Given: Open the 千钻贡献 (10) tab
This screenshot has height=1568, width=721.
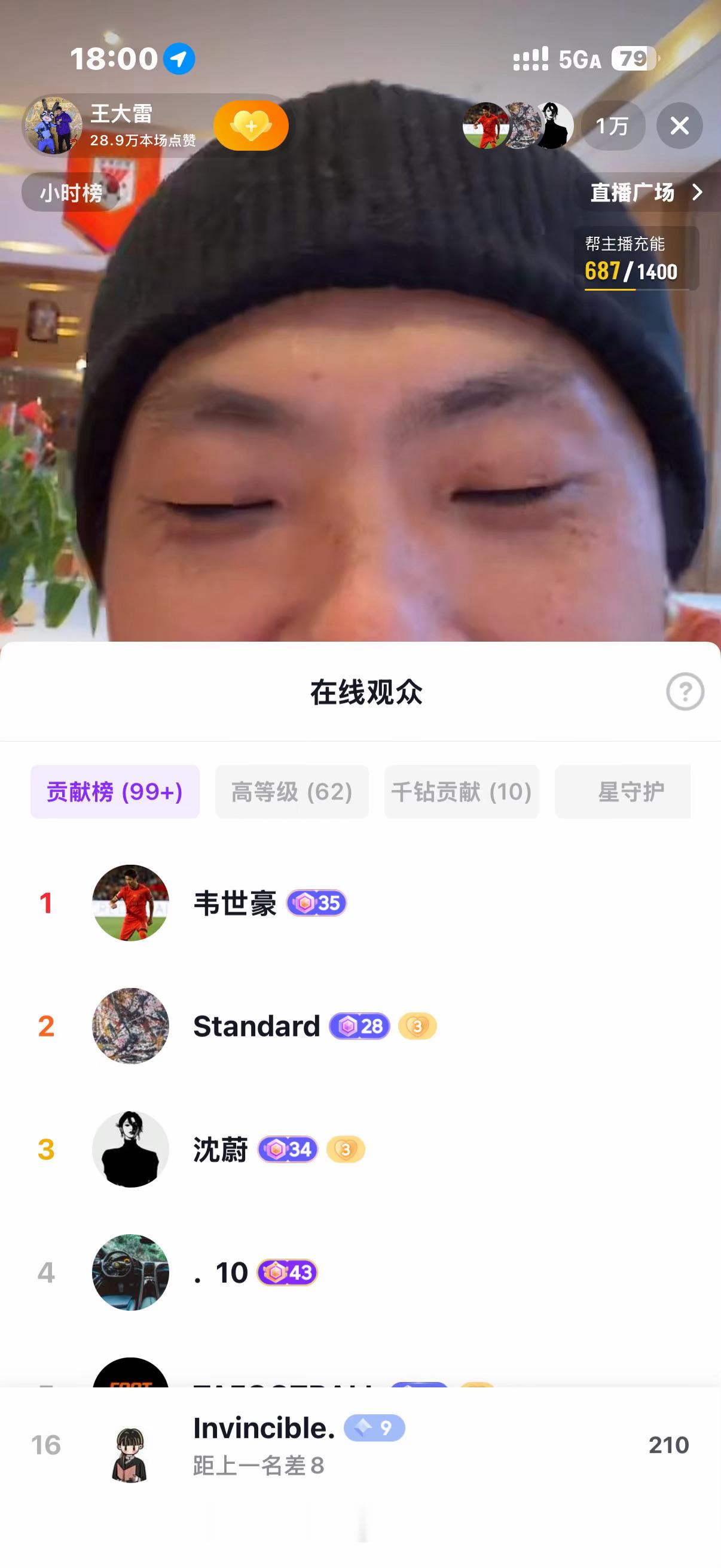Looking at the screenshot, I should click(462, 792).
